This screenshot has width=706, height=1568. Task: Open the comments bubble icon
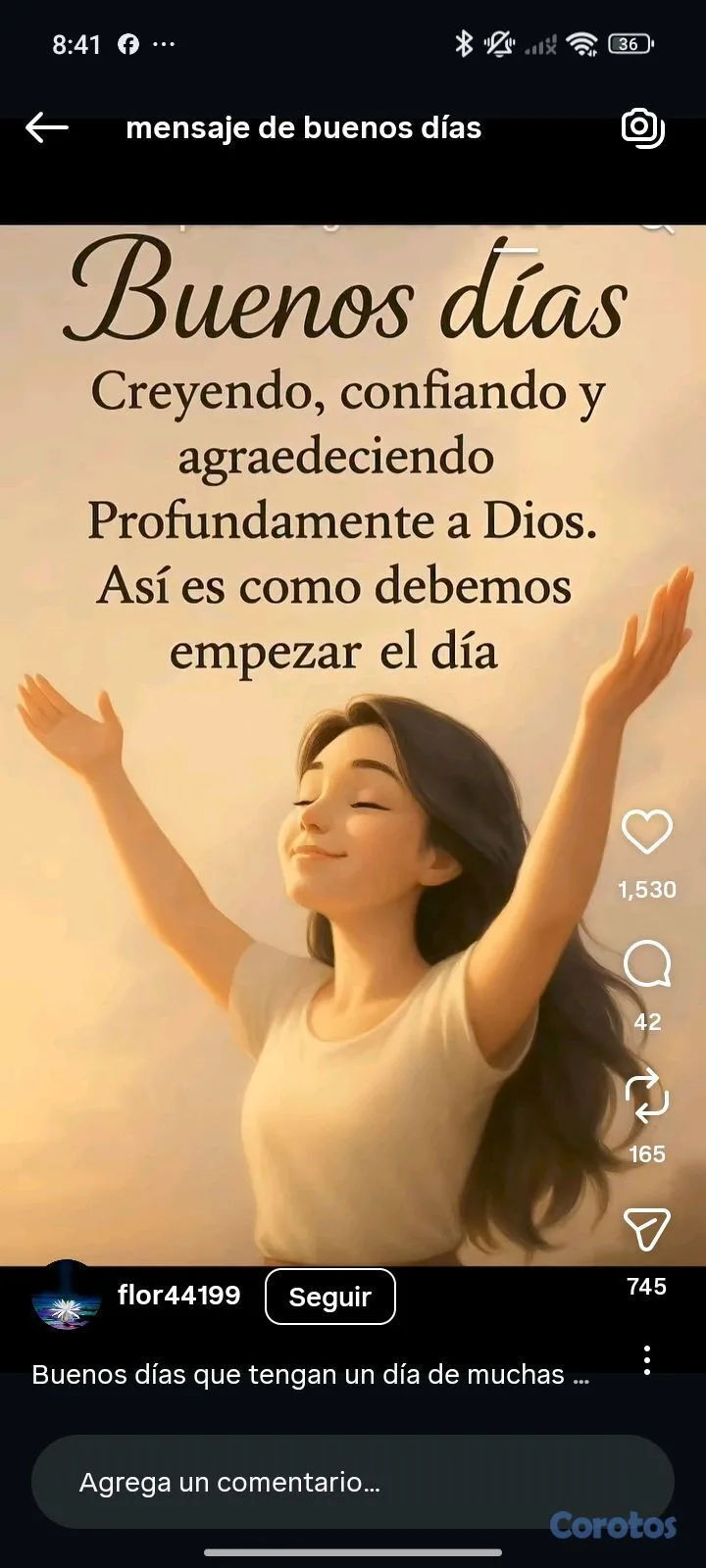(x=647, y=964)
